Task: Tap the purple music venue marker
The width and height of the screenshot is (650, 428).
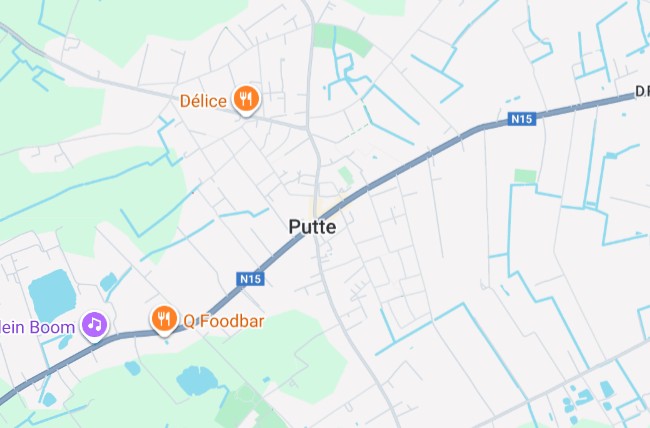Action: pos(94,324)
